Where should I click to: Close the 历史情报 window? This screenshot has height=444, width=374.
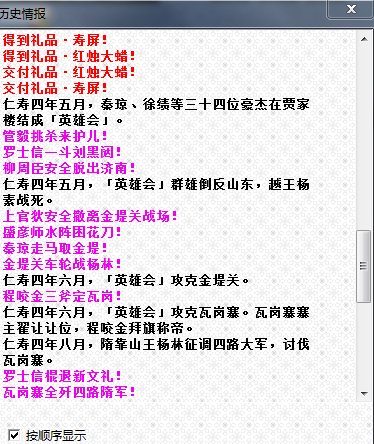point(350,9)
